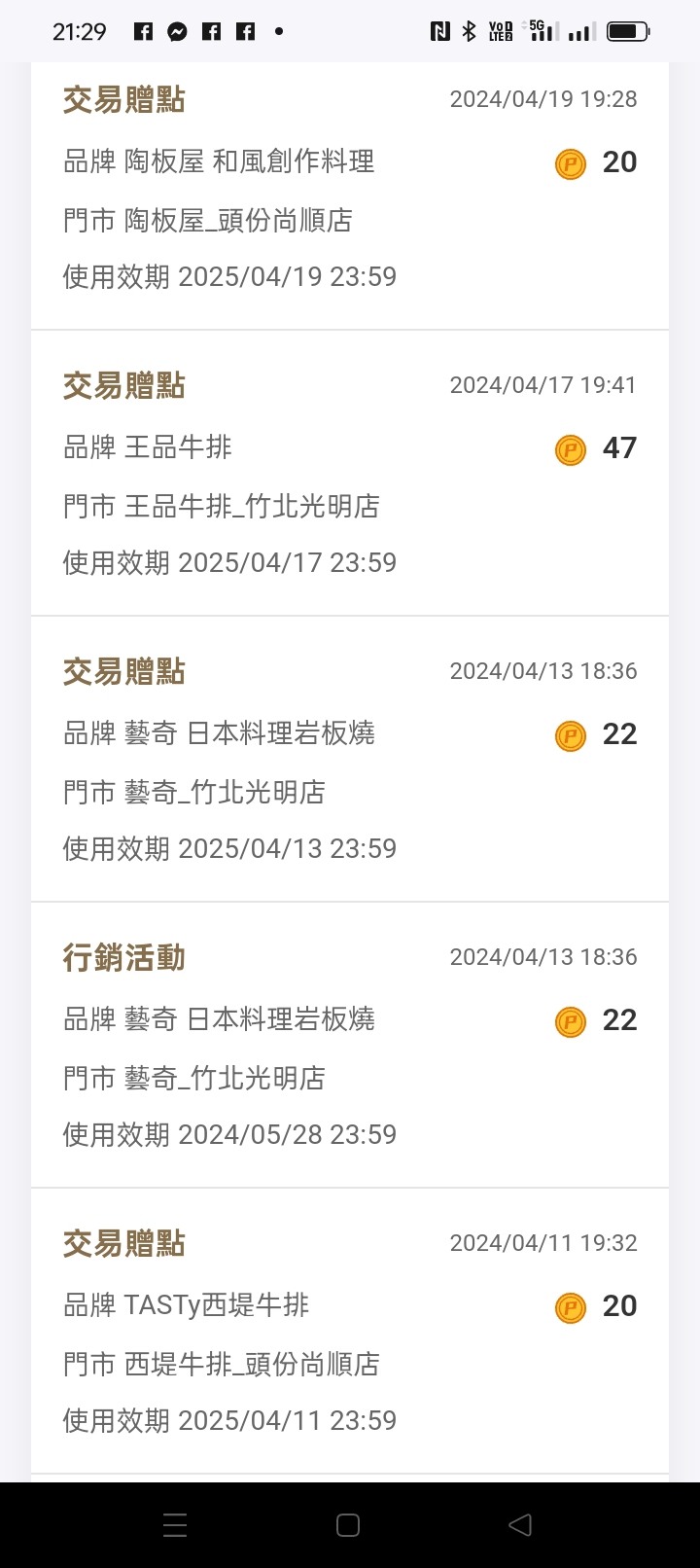The width and height of the screenshot is (700, 1568).
Task: Go back using the system back button
Action: (520, 1524)
